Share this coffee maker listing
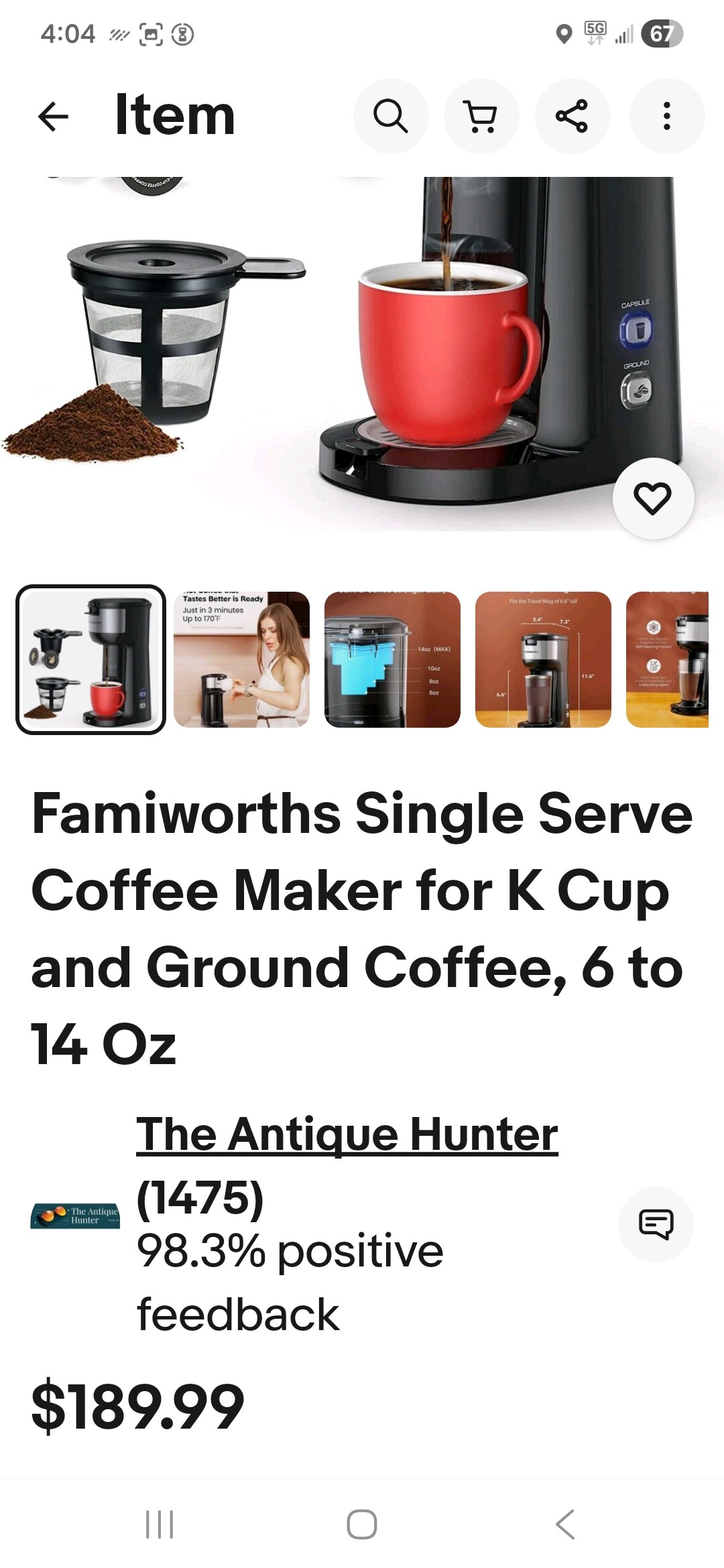The width and height of the screenshot is (724, 1568). click(572, 117)
